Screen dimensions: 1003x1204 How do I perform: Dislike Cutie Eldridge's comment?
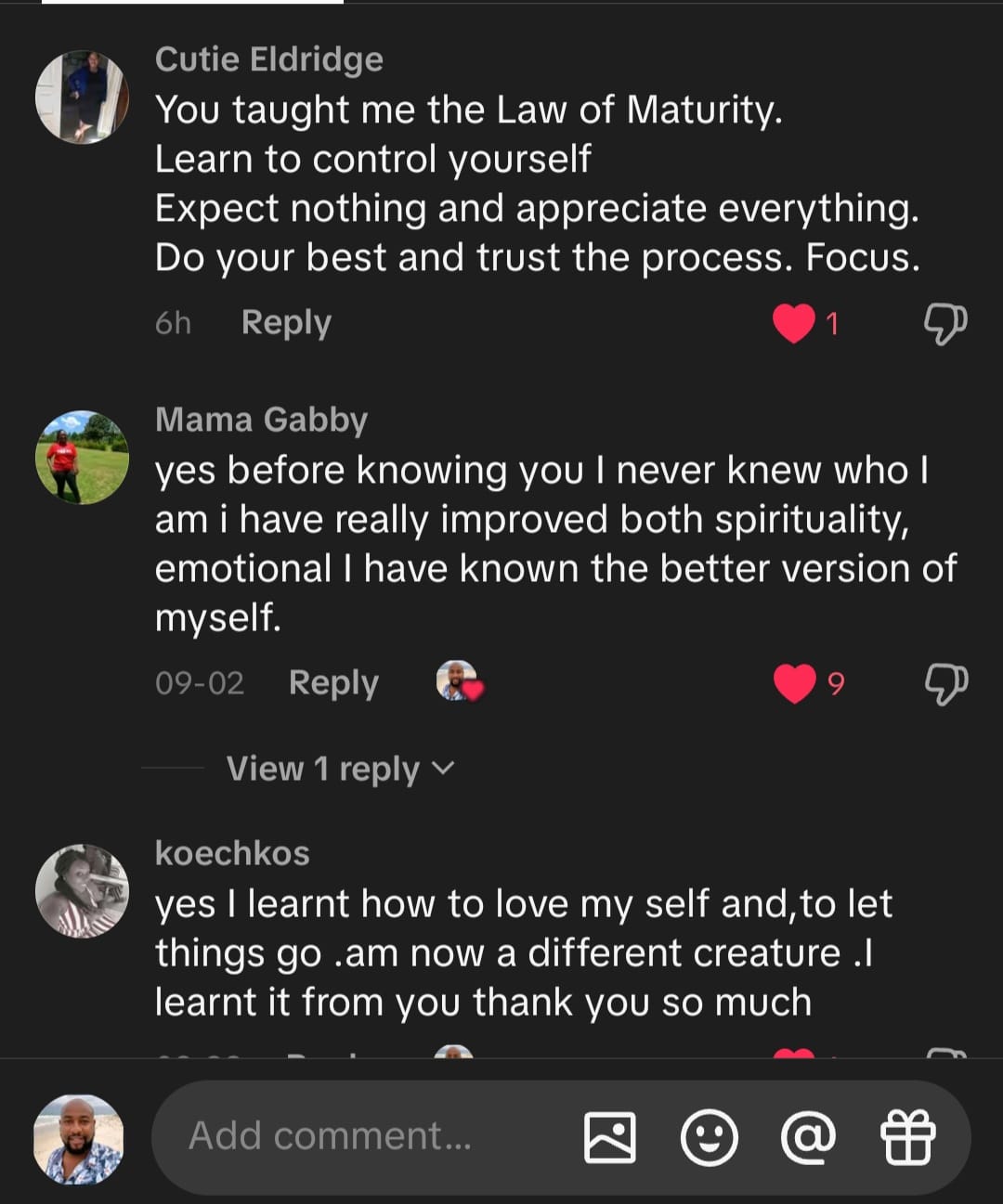tap(945, 323)
